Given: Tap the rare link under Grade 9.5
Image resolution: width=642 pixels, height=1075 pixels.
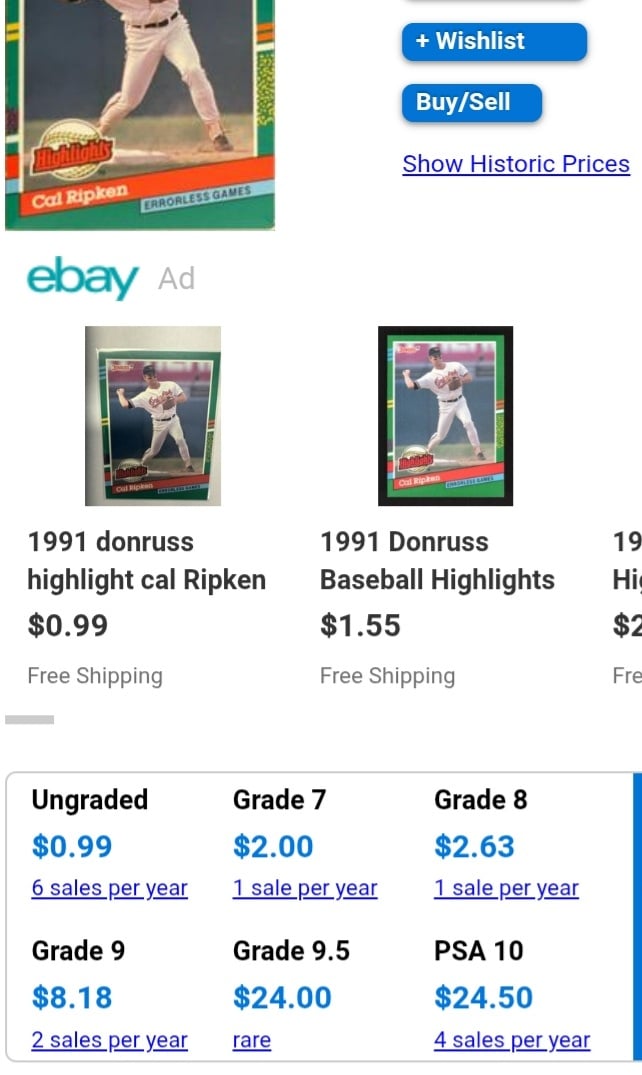Looking at the screenshot, I should (x=252, y=1040).
